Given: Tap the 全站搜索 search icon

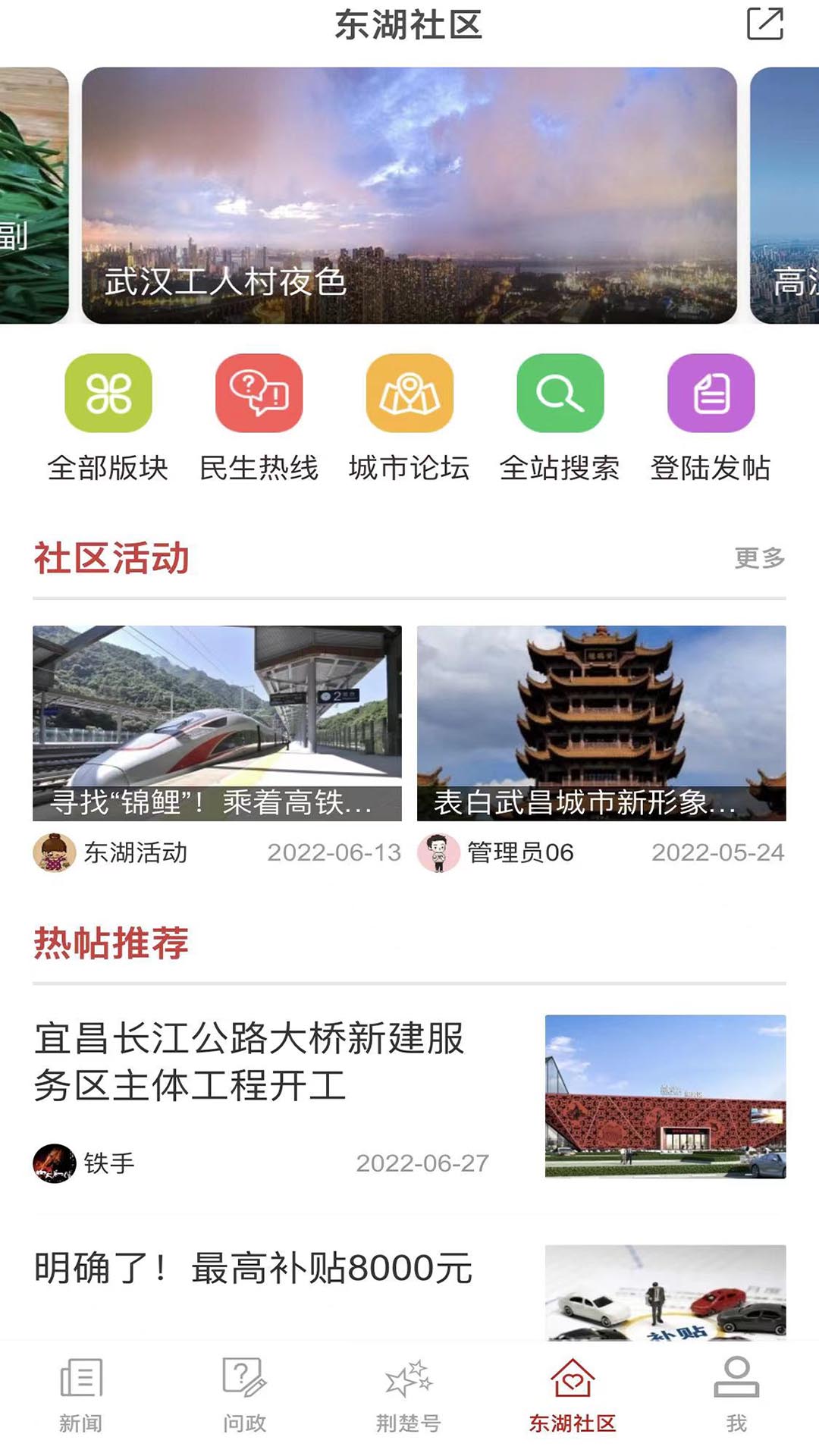Looking at the screenshot, I should pos(559,394).
